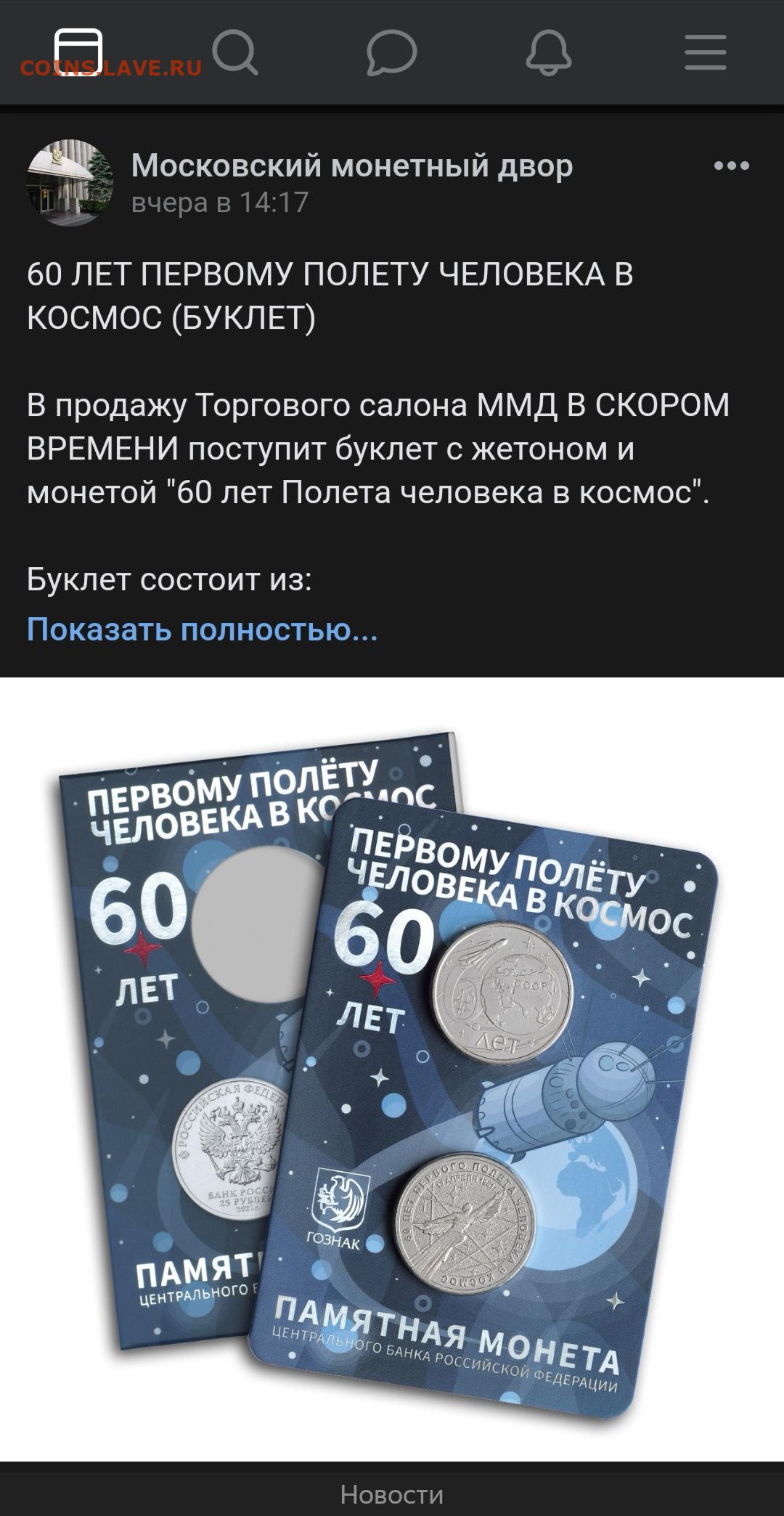Image resolution: width=784 pixels, height=1516 pixels.
Task: Open Московский монетный двор avatar
Action: (70, 183)
